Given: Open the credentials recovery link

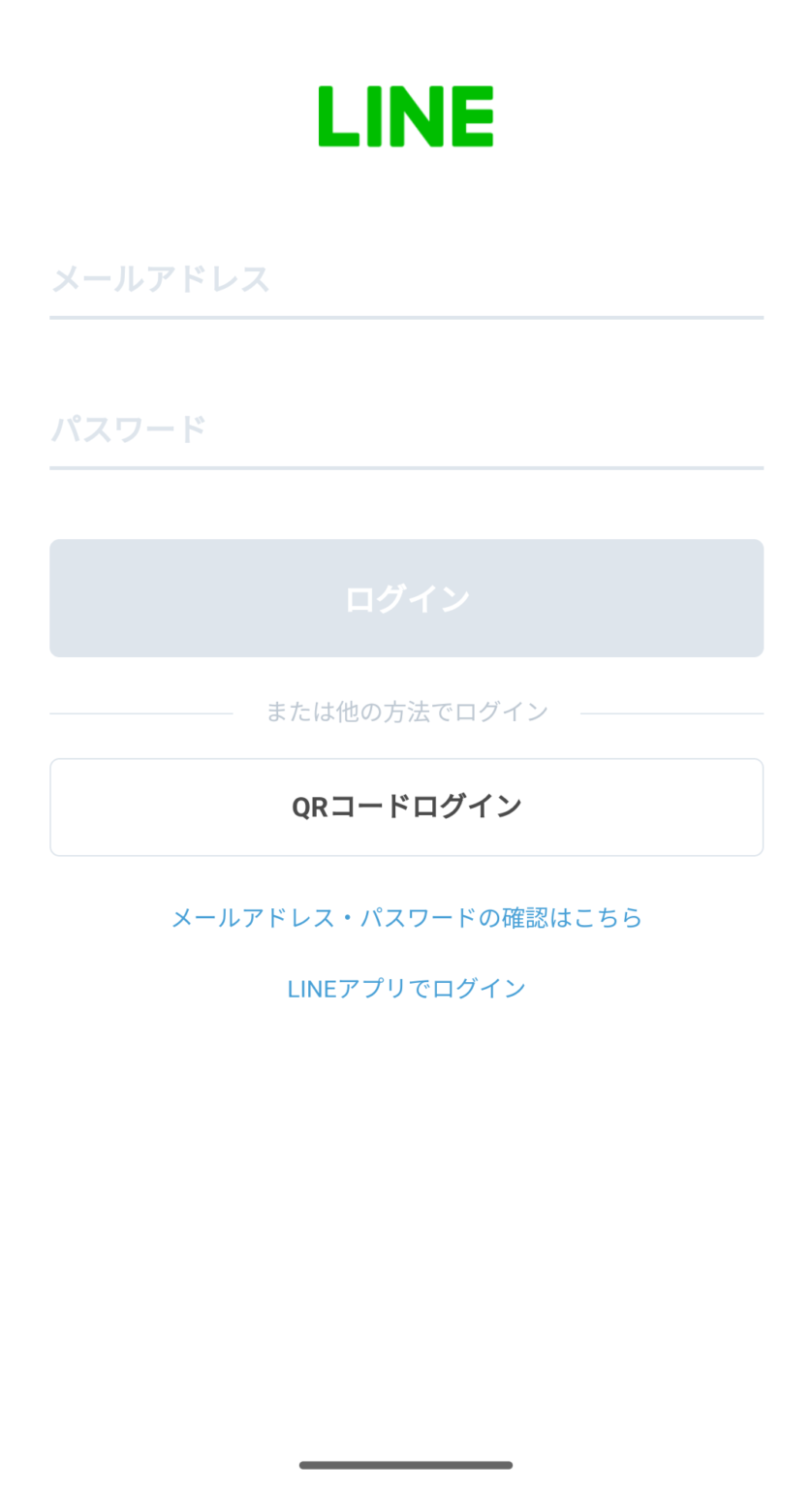Looking at the screenshot, I should coord(406,917).
